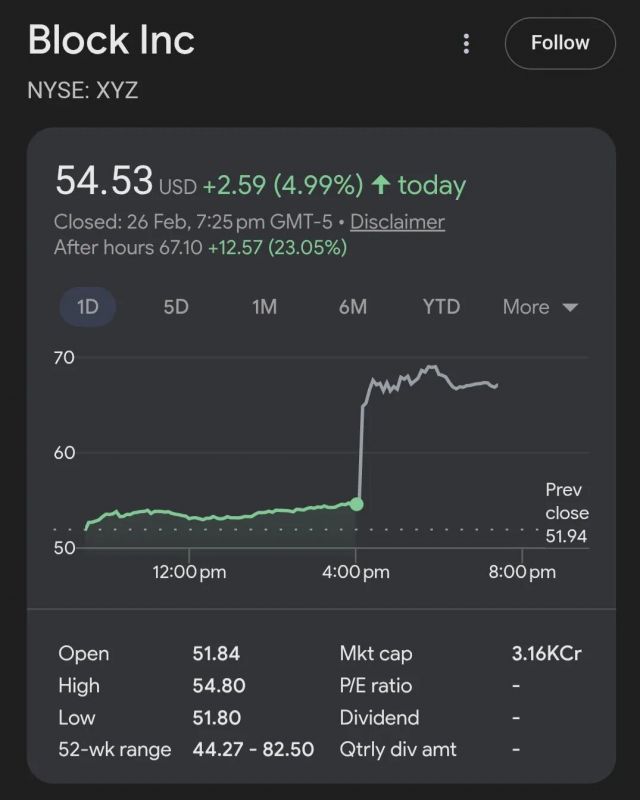View the YTD price chart
Screen dimensions: 640x800
441,307
